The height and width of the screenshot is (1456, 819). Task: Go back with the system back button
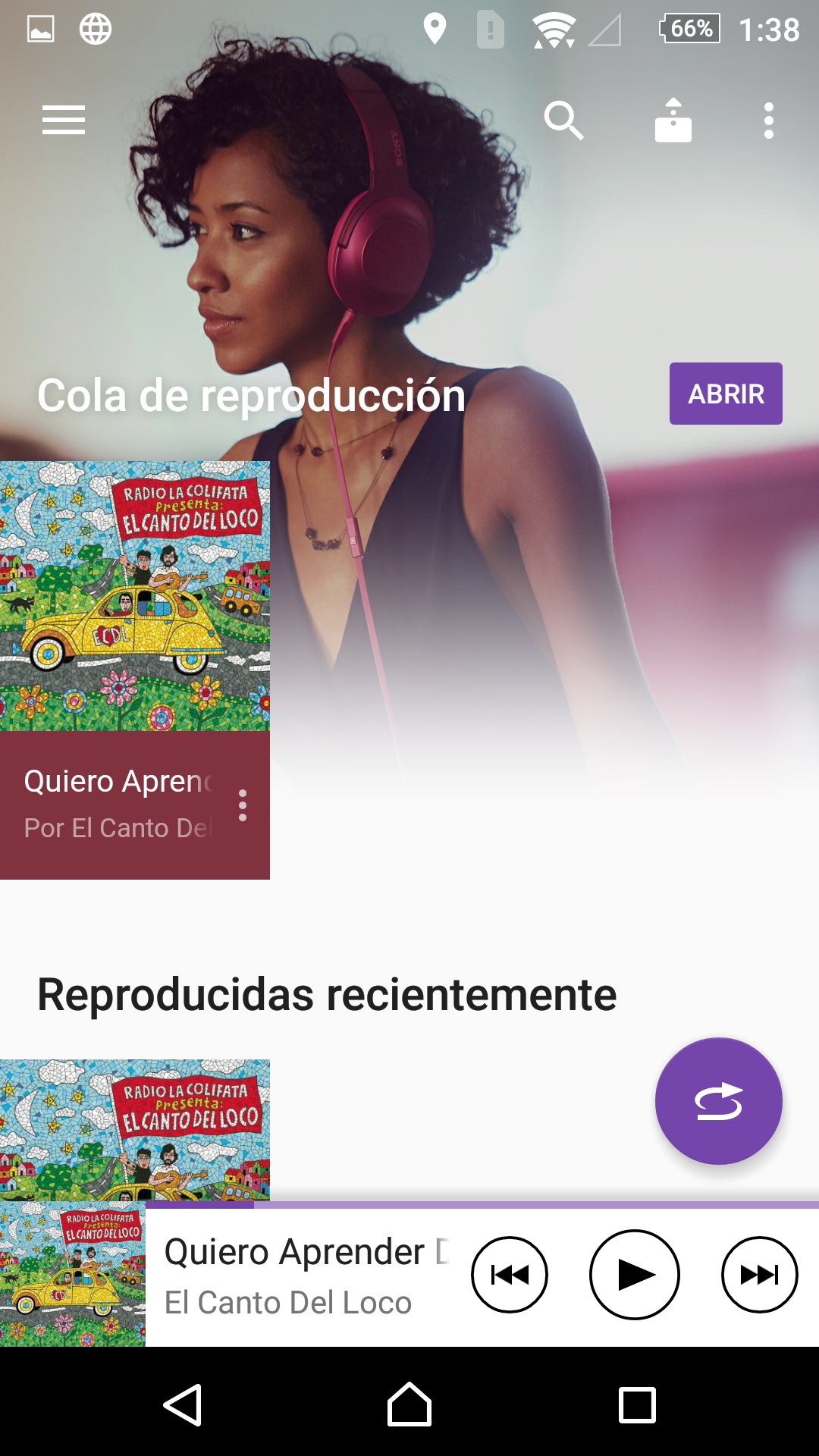coord(183,1405)
